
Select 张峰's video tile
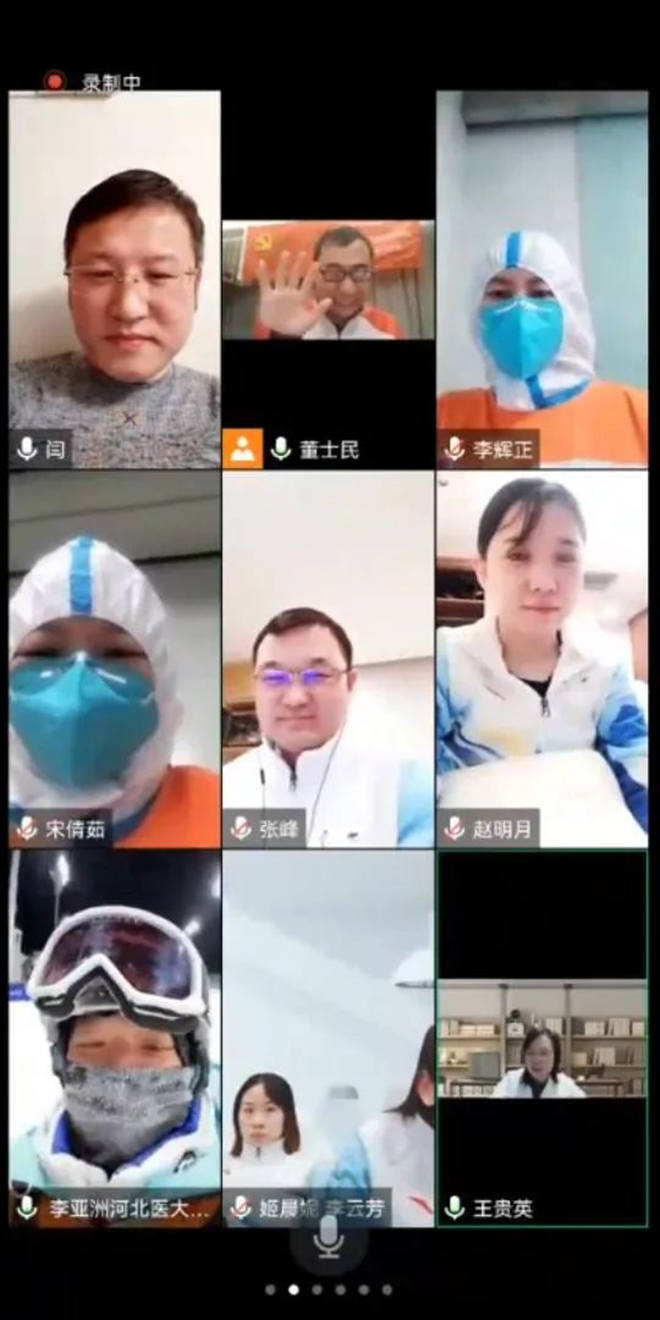point(328,660)
